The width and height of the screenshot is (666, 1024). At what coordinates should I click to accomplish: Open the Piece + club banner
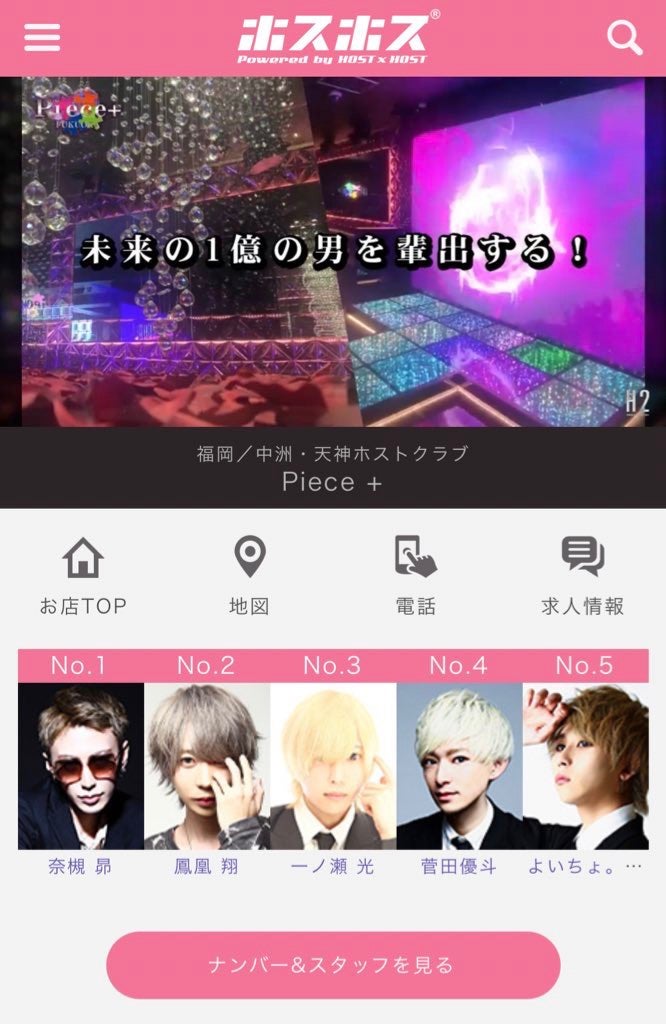pyautogui.click(x=333, y=252)
